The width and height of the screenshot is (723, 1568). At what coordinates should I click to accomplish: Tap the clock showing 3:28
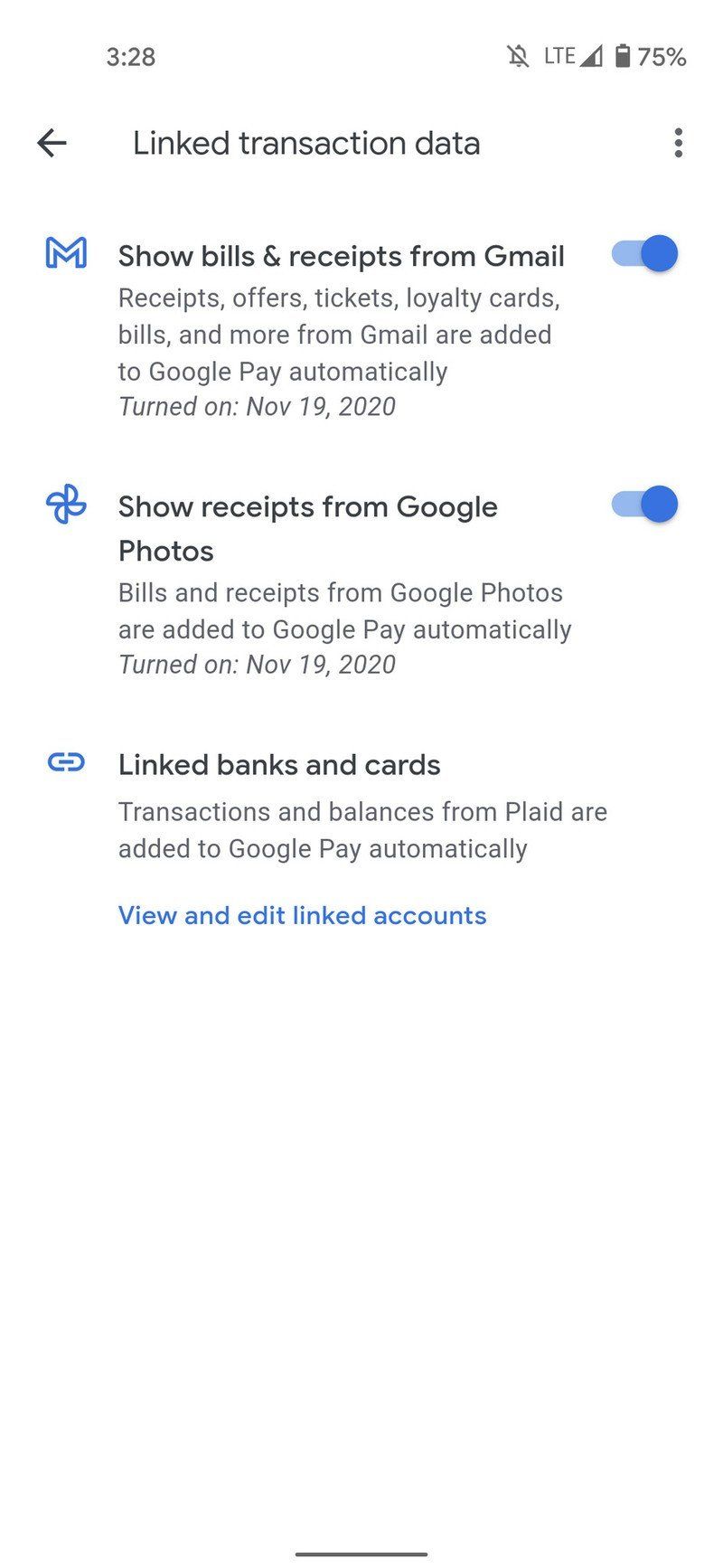[x=130, y=56]
